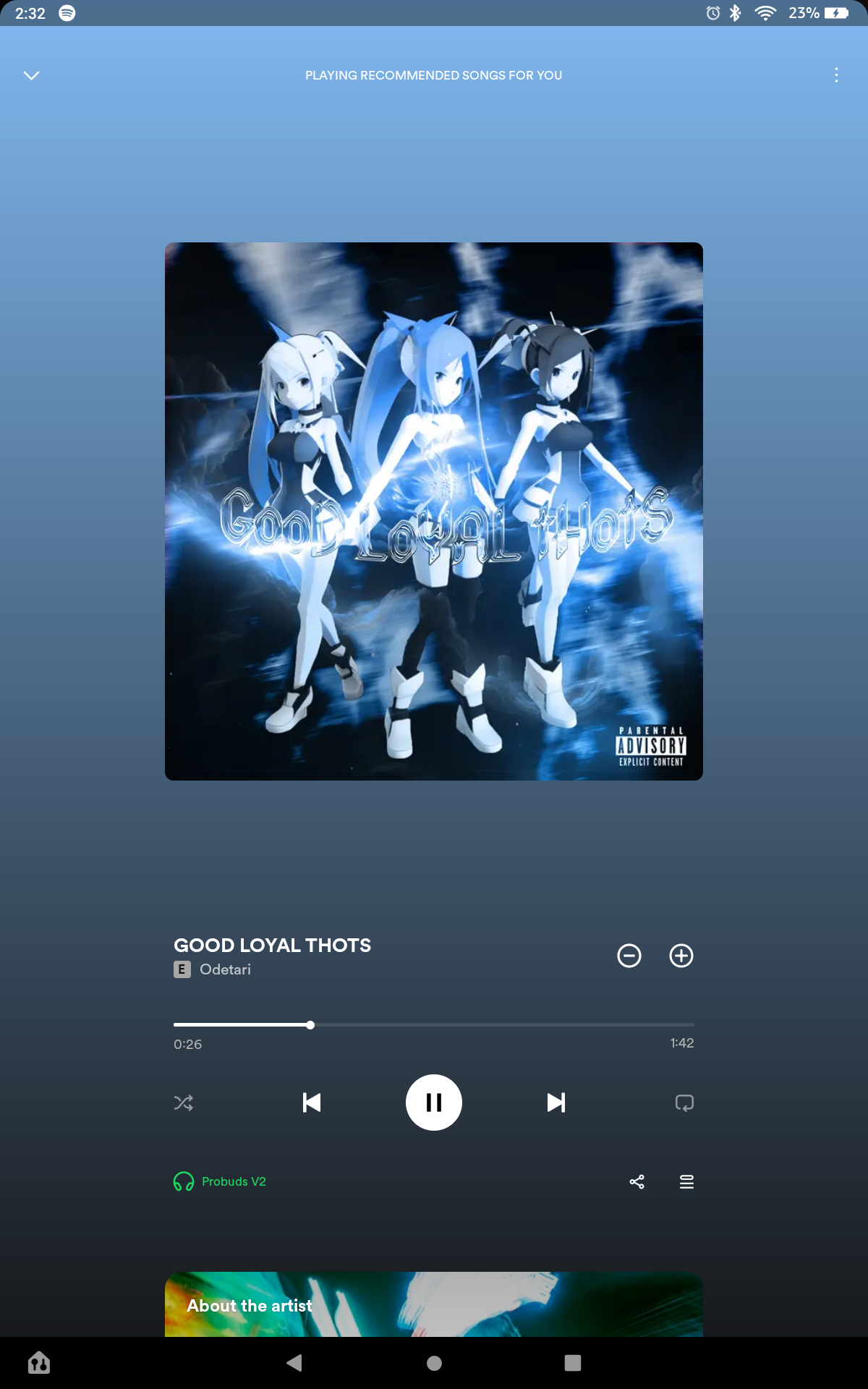Add Good Loyal Thots to your library
Viewport: 868px width, 1389px height.
(681, 956)
